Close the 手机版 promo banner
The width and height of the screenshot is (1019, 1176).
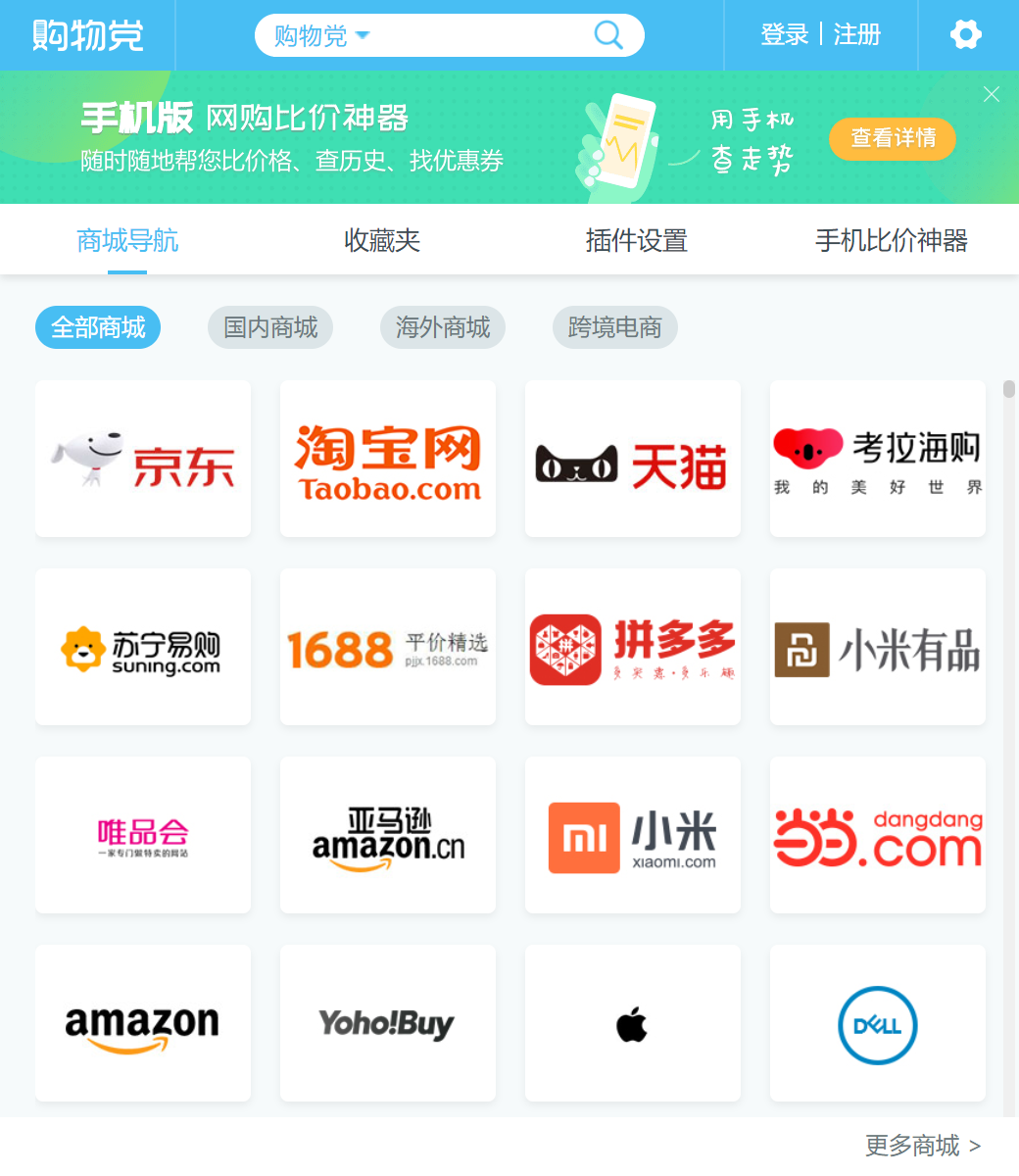tap(992, 94)
